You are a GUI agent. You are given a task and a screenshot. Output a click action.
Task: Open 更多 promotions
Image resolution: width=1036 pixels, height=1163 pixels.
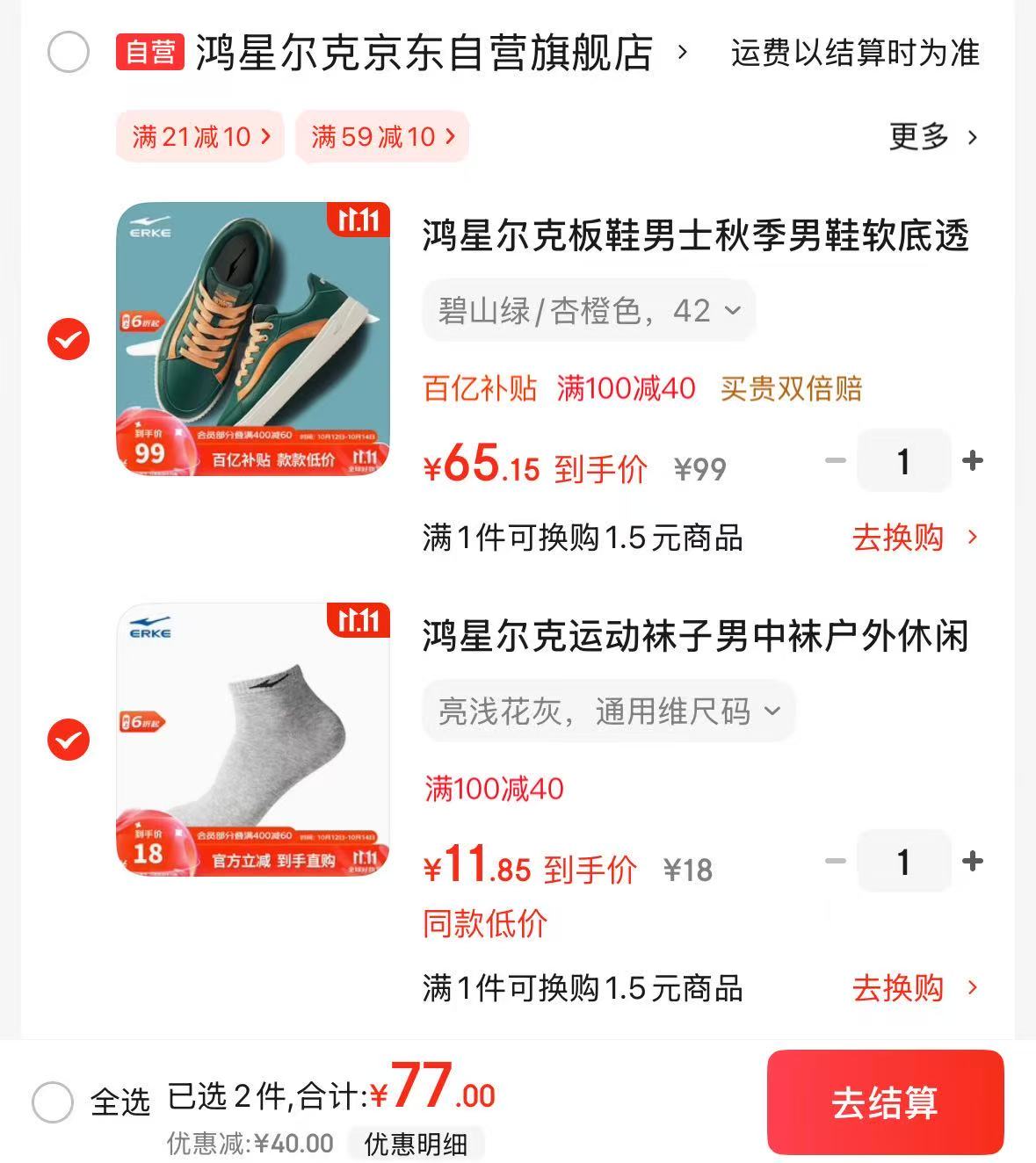pyautogui.click(x=932, y=137)
